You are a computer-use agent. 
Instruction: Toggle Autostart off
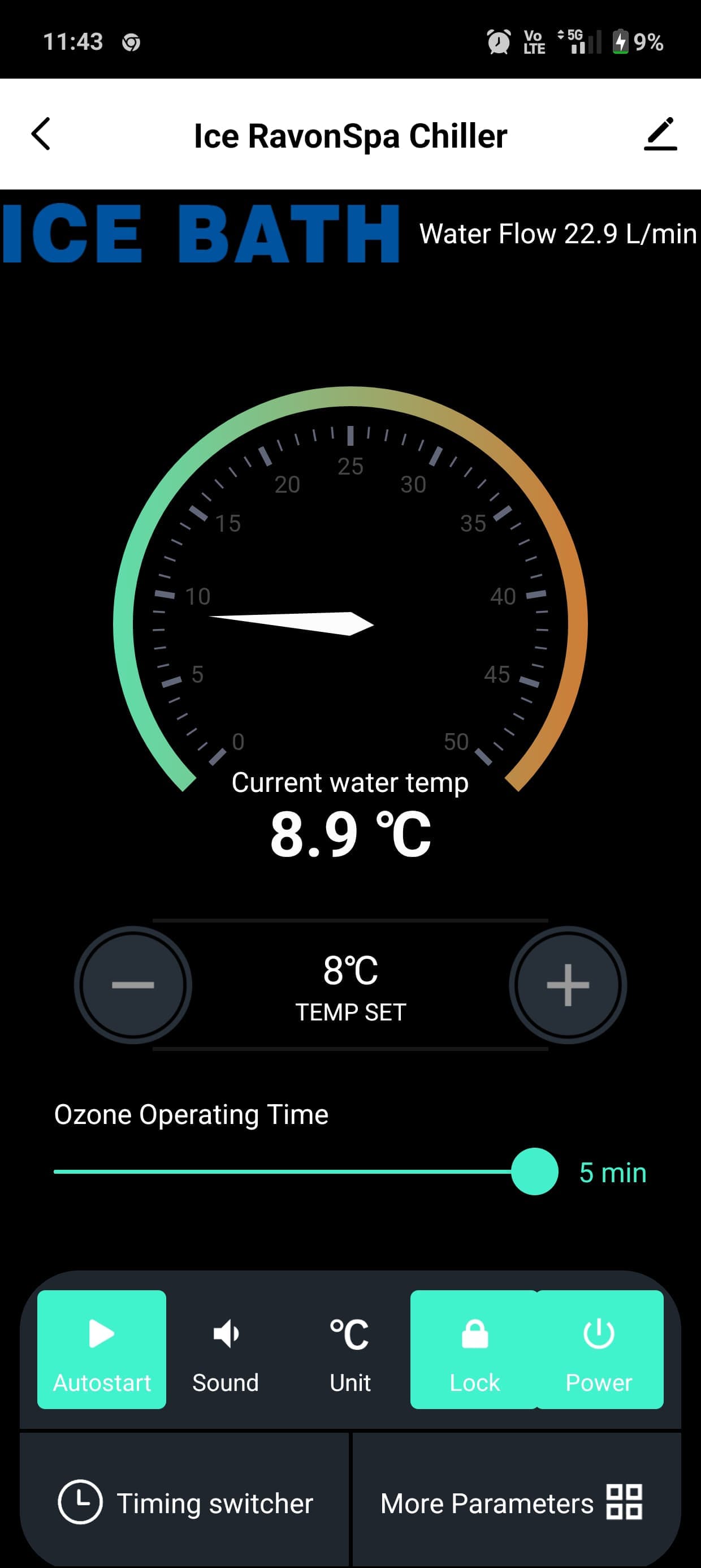(x=102, y=1350)
